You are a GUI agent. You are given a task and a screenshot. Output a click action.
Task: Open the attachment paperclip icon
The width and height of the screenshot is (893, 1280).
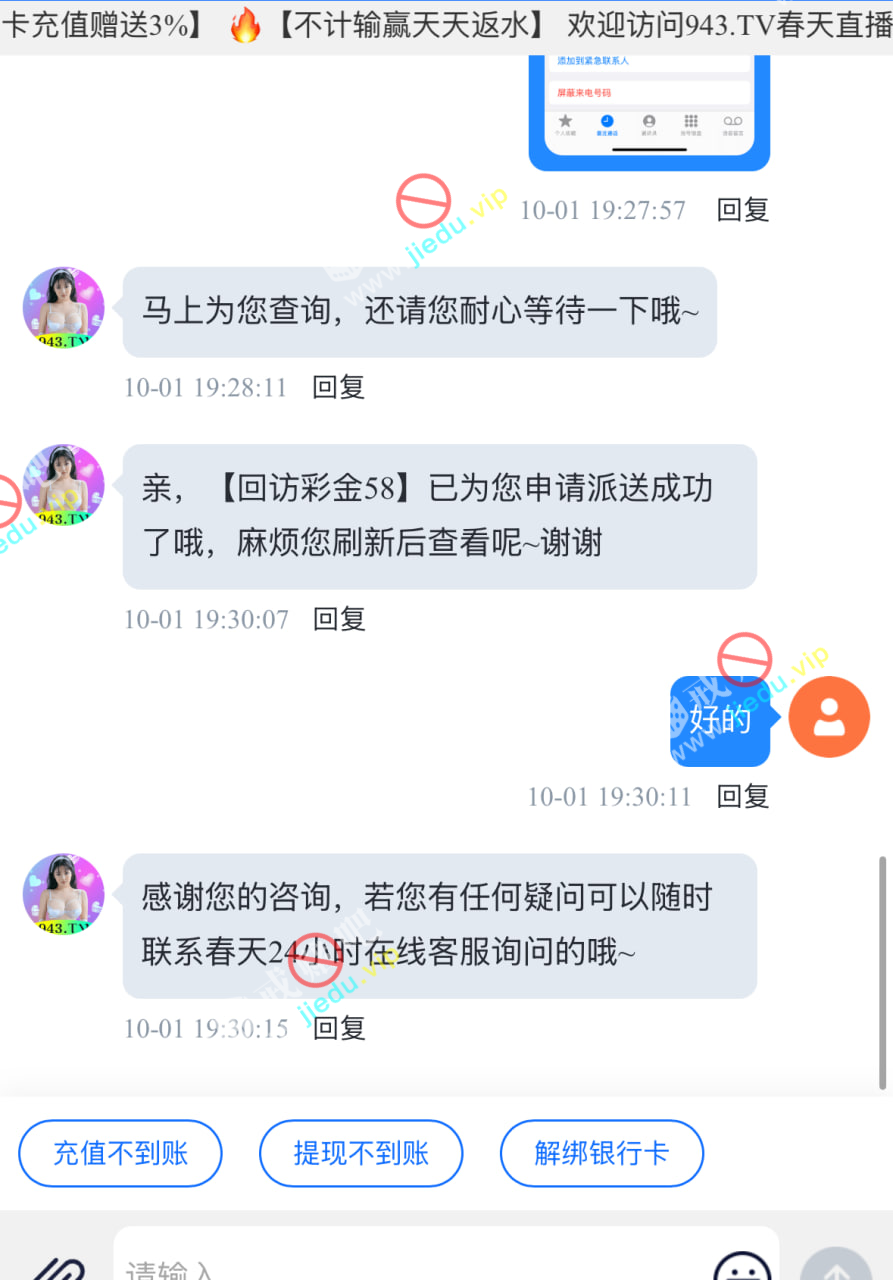coord(57,1267)
